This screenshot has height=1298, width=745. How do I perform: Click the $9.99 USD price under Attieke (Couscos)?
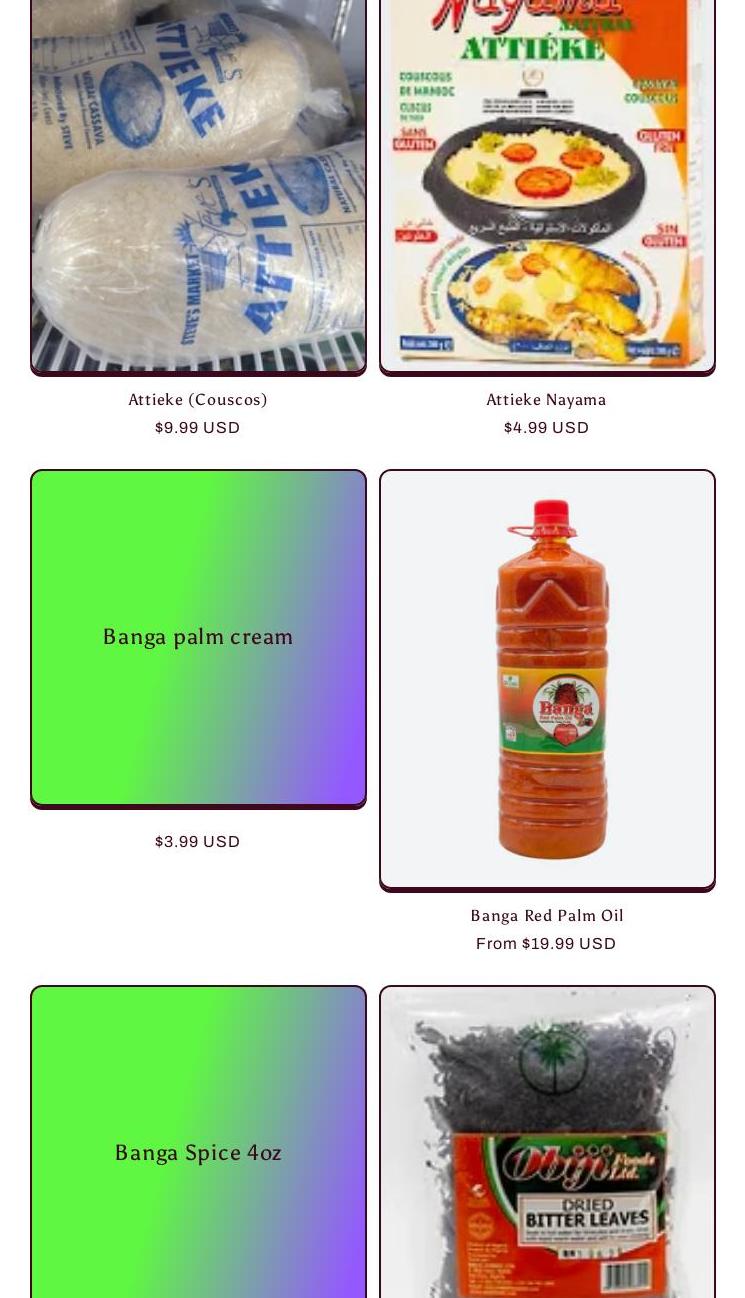[x=197, y=427]
